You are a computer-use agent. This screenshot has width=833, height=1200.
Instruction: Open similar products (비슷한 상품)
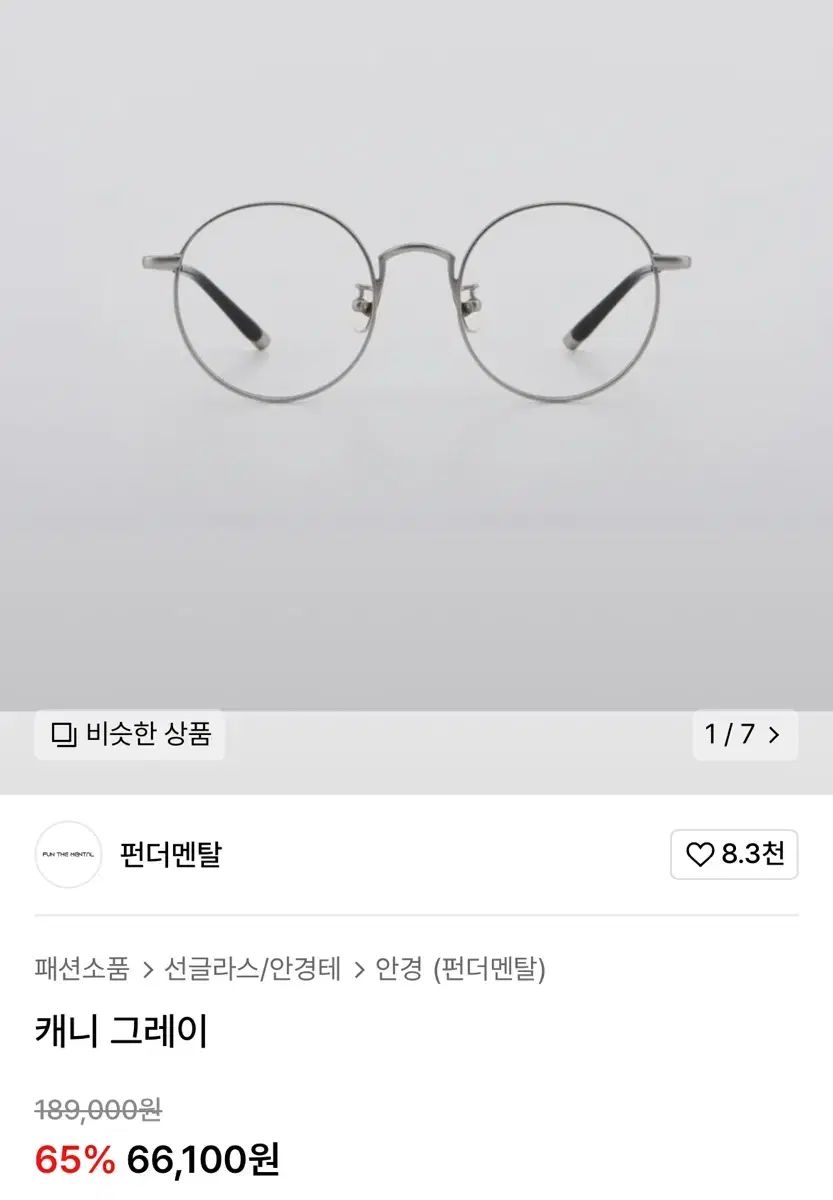pos(129,735)
